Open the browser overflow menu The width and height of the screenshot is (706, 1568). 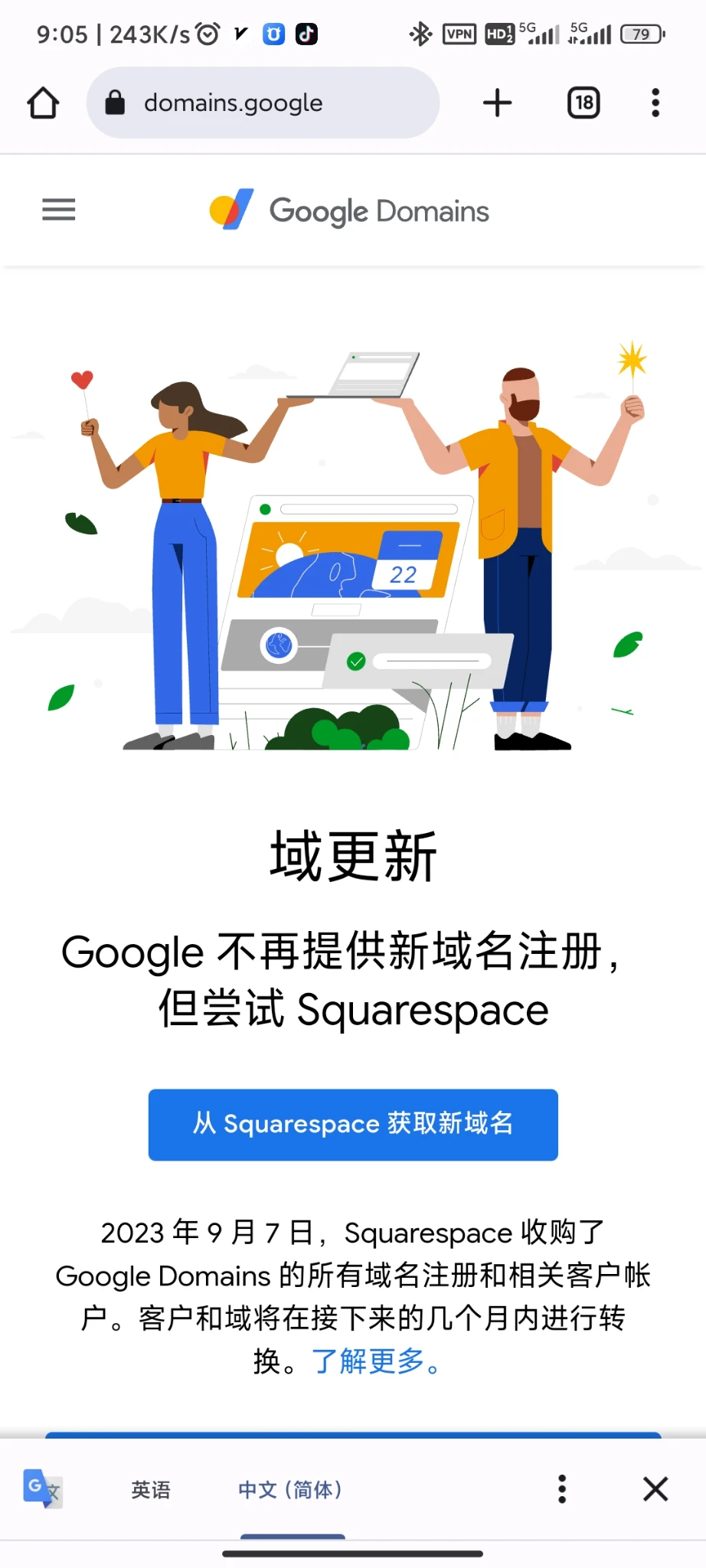pos(655,103)
